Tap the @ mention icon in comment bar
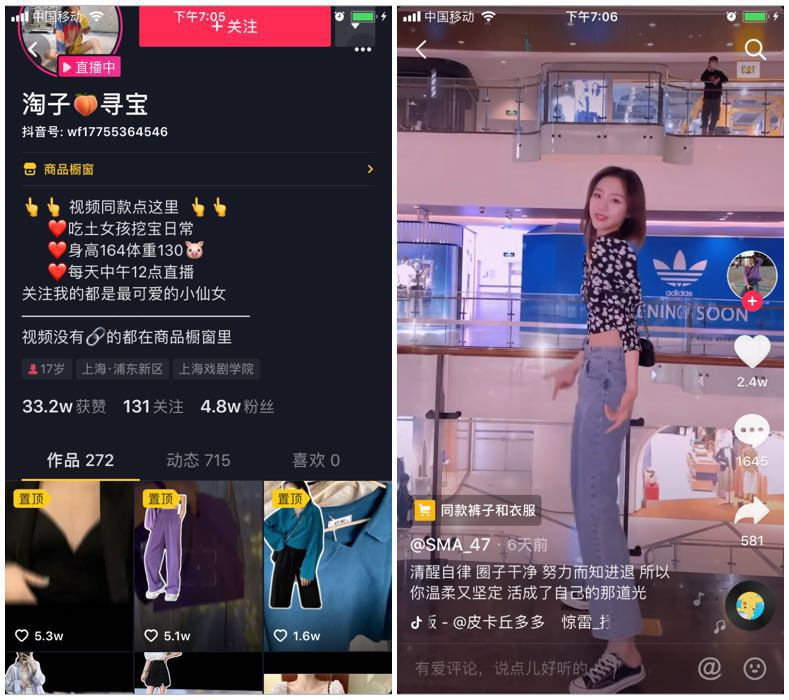 tap(708, 667)
